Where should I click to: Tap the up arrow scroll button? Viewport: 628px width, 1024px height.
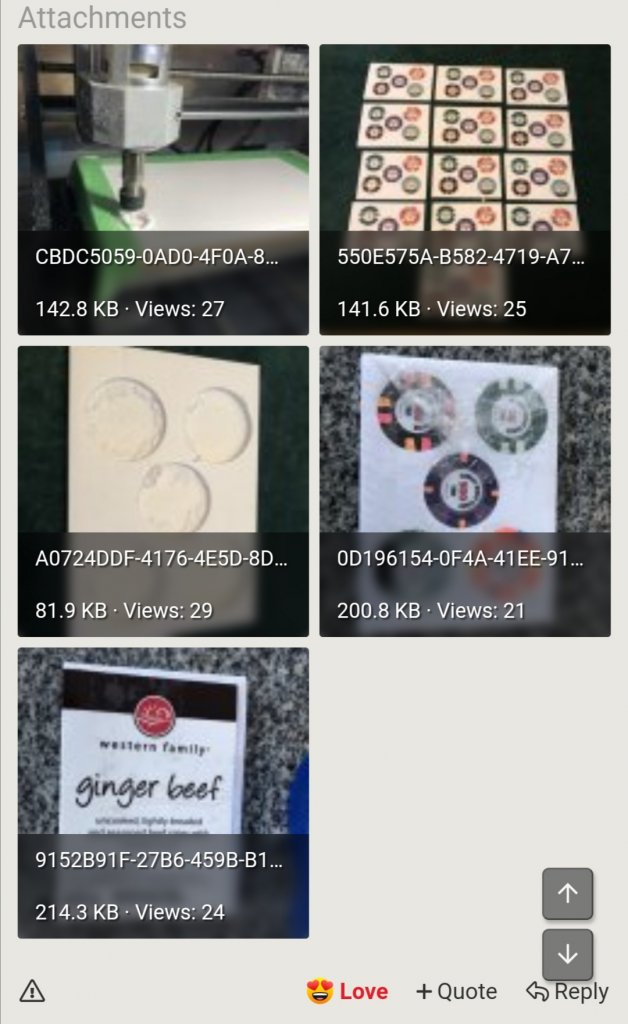[x=567, y=893]
